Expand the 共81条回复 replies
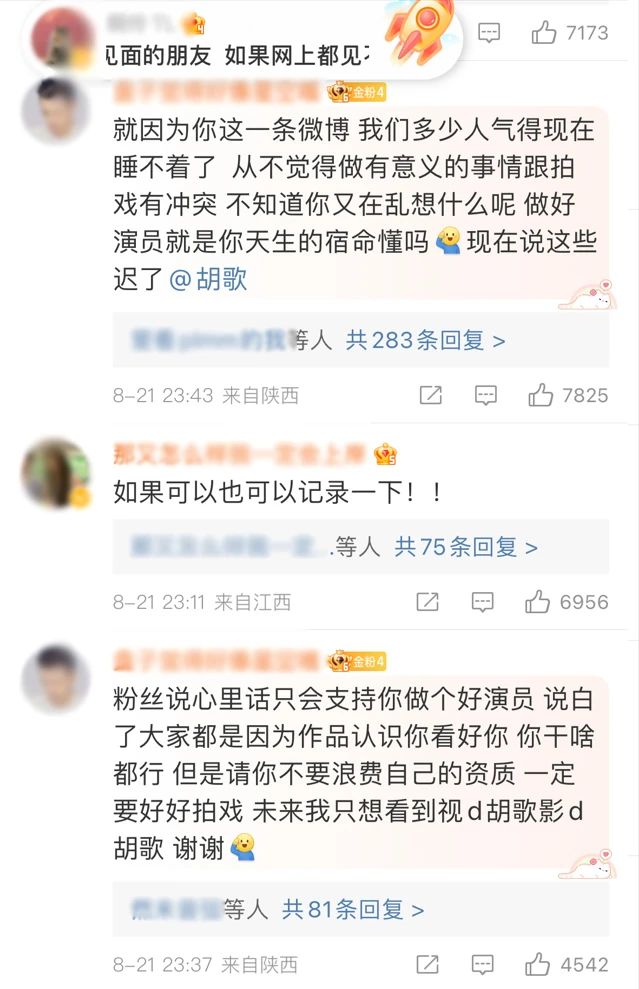 pos(353,909)
